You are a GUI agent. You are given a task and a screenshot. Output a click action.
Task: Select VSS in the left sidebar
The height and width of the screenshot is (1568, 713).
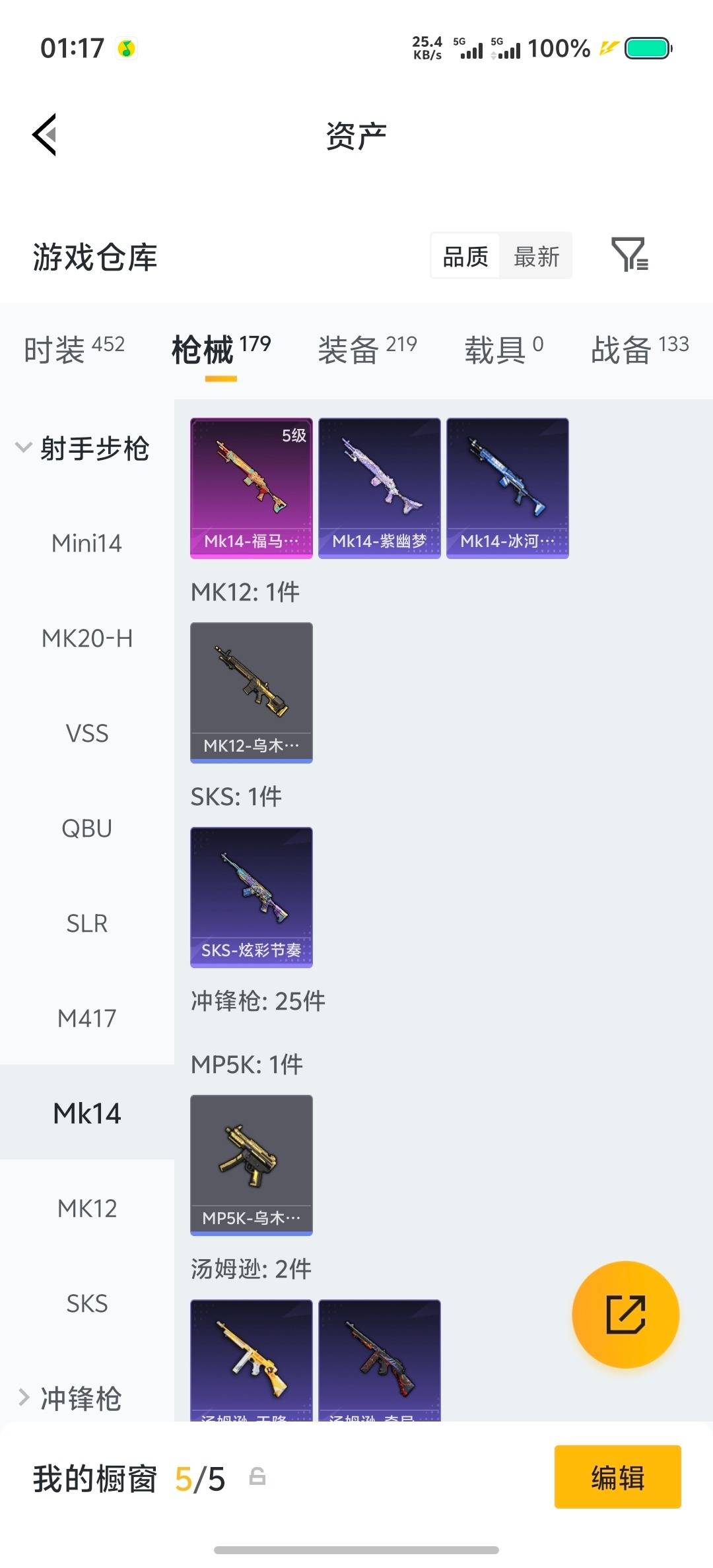(86, 733)
